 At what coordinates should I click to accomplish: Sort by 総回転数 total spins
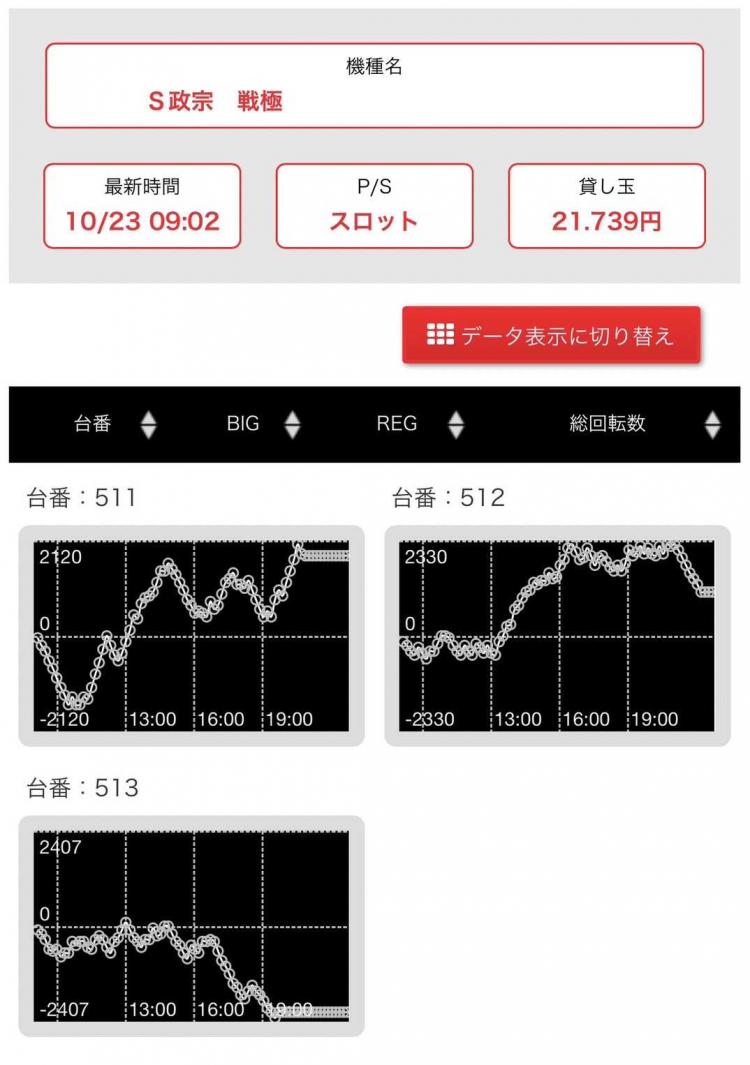pos(643,424)
